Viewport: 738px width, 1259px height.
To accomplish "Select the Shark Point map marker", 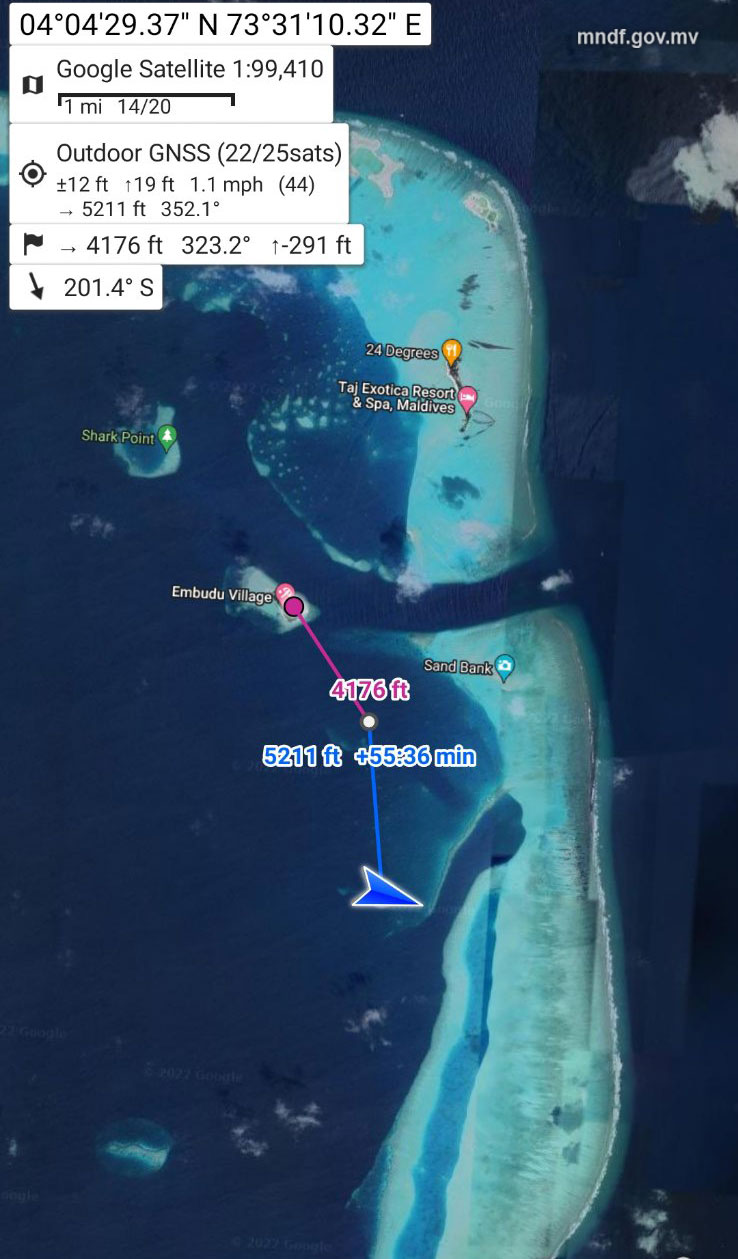I will tap(168, 436).
